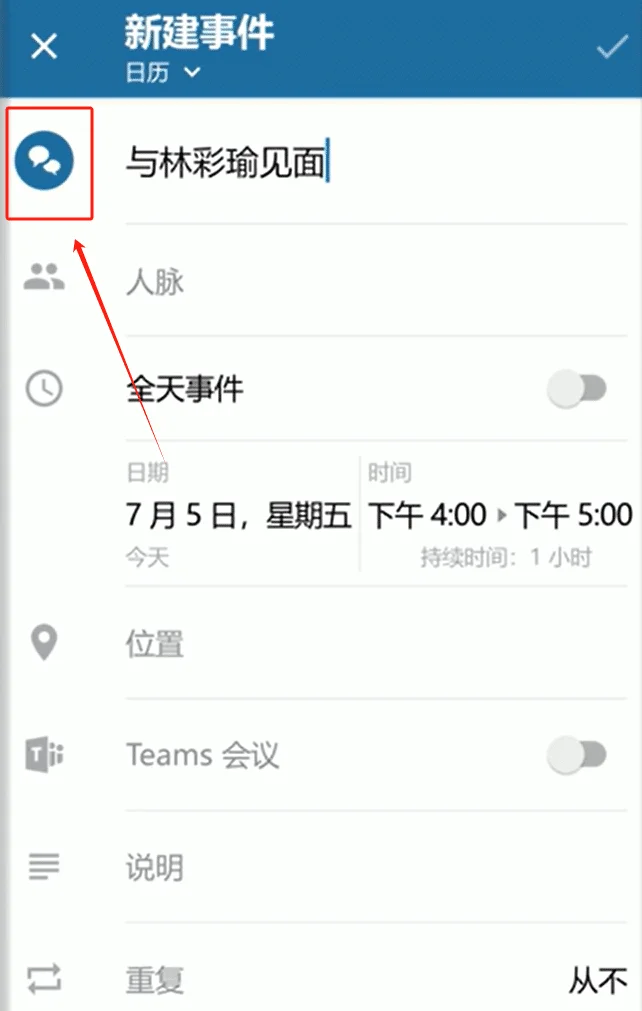Change the start time 下午 4:00
Screen dimensions: 642x1011
[x=426, y=516]
